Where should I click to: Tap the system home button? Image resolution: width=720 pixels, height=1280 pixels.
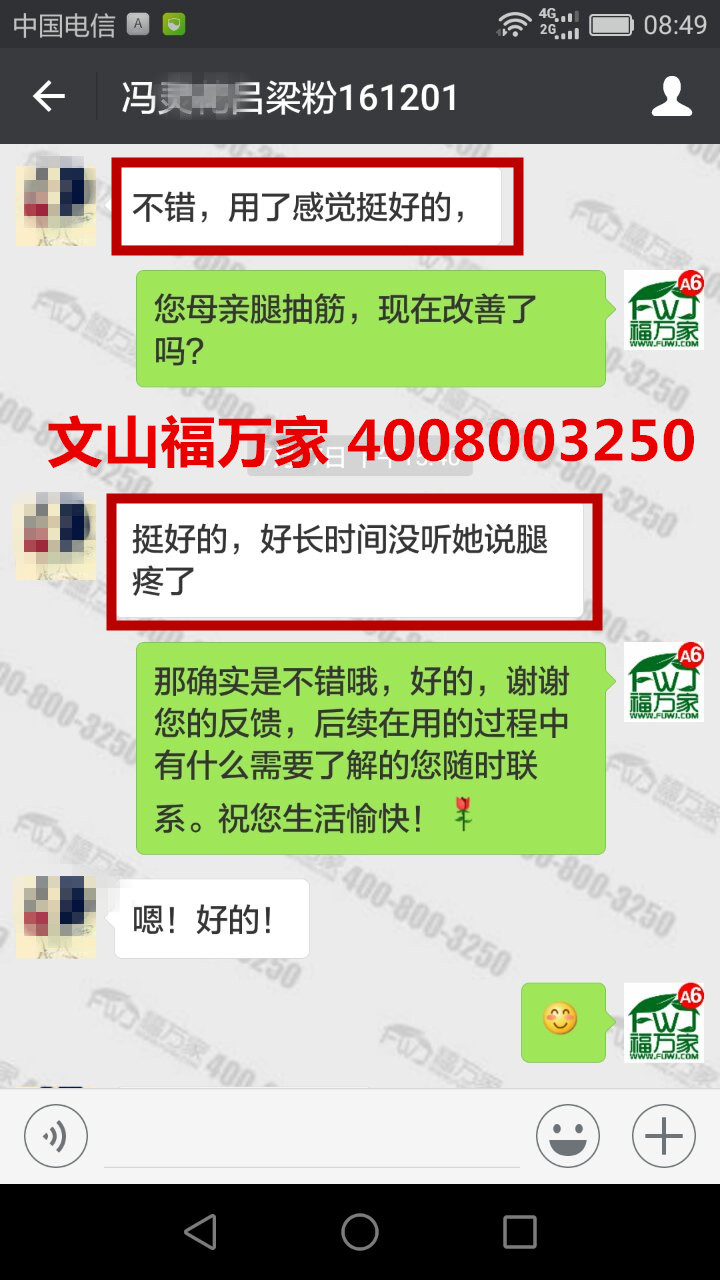360,1232
